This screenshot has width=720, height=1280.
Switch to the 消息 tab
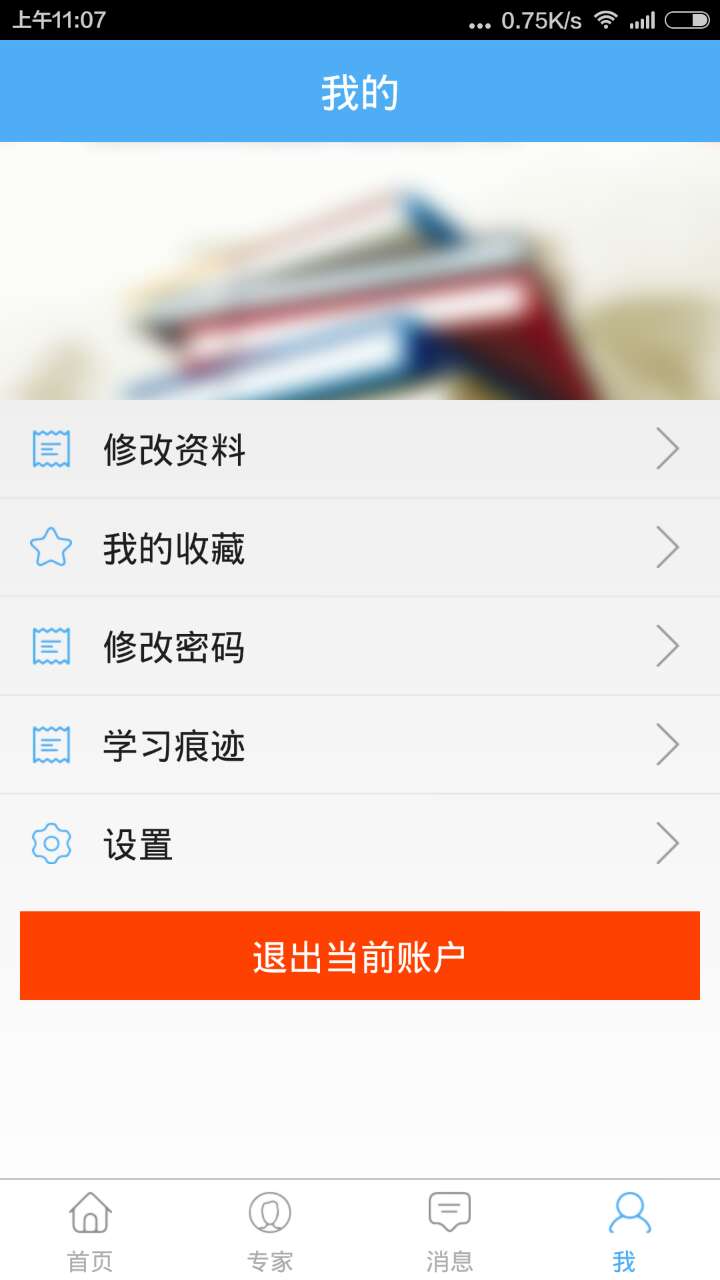pyautogui.click(x=450, y=1230)
